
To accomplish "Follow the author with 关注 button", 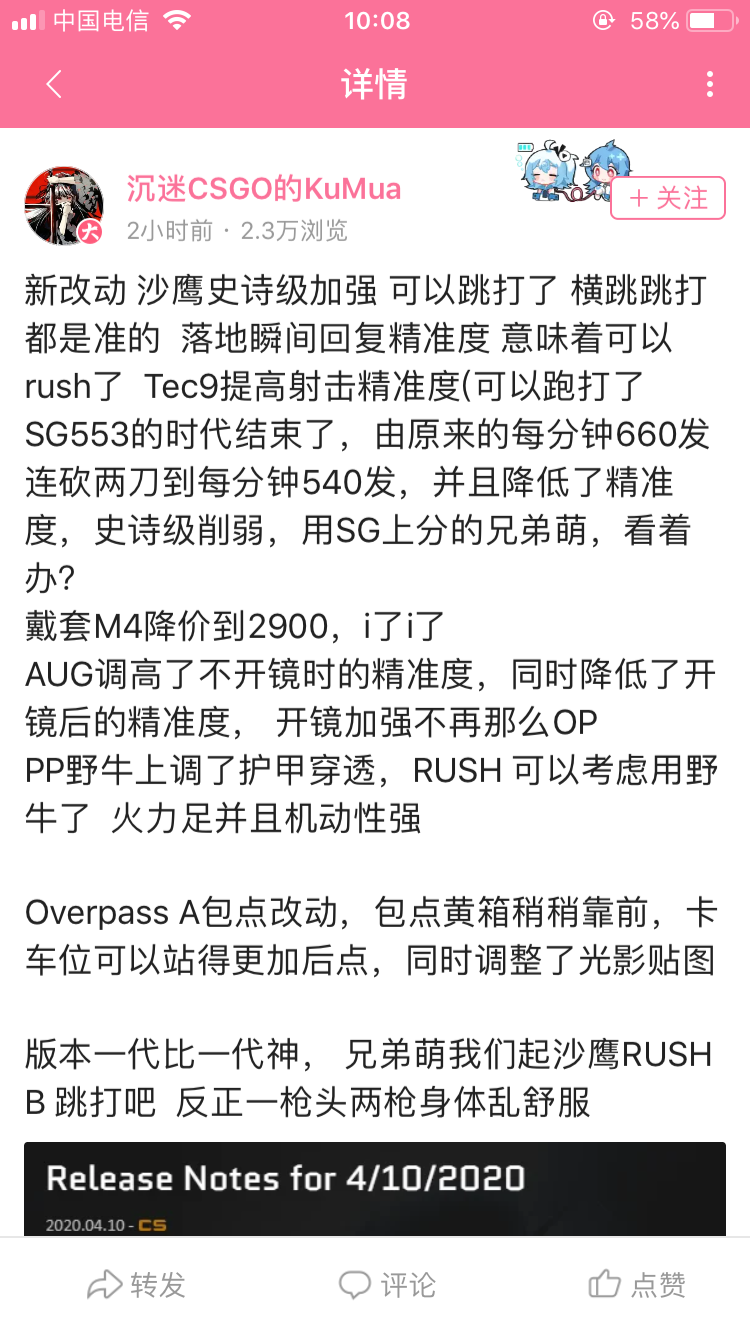I will [668, 199].
